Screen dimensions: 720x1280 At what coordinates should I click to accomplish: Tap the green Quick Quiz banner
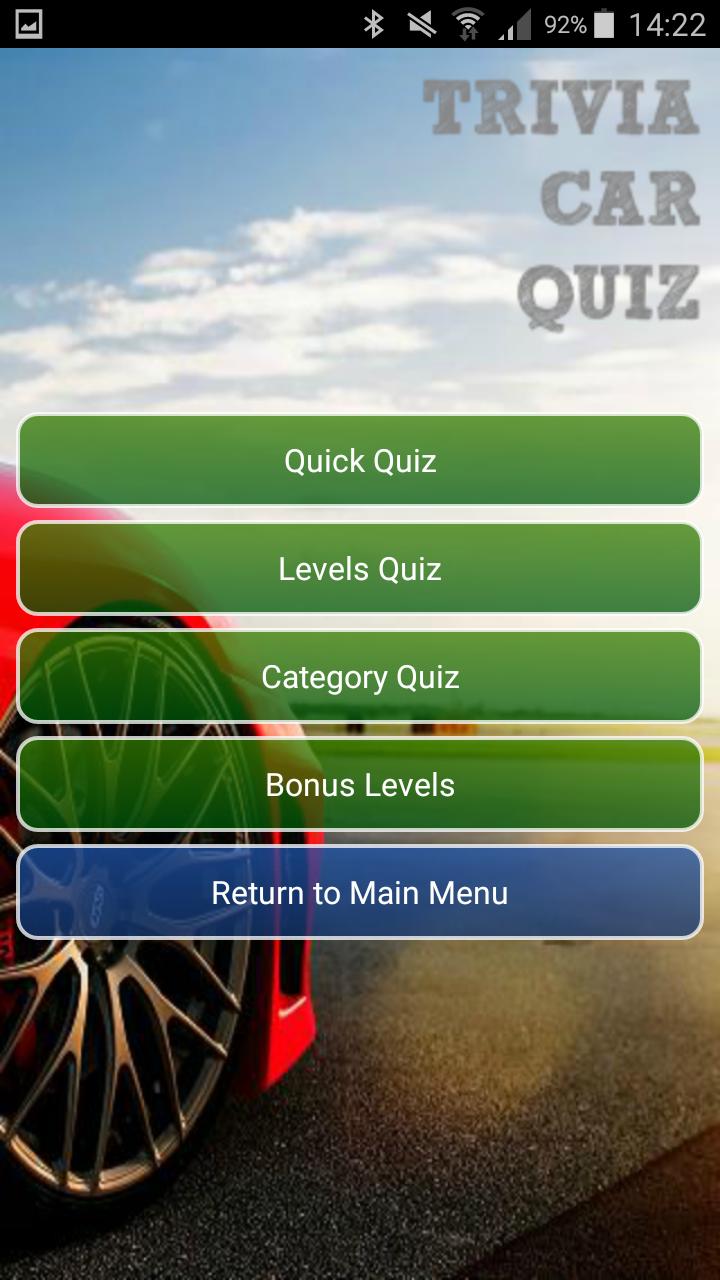click(360, 461)
